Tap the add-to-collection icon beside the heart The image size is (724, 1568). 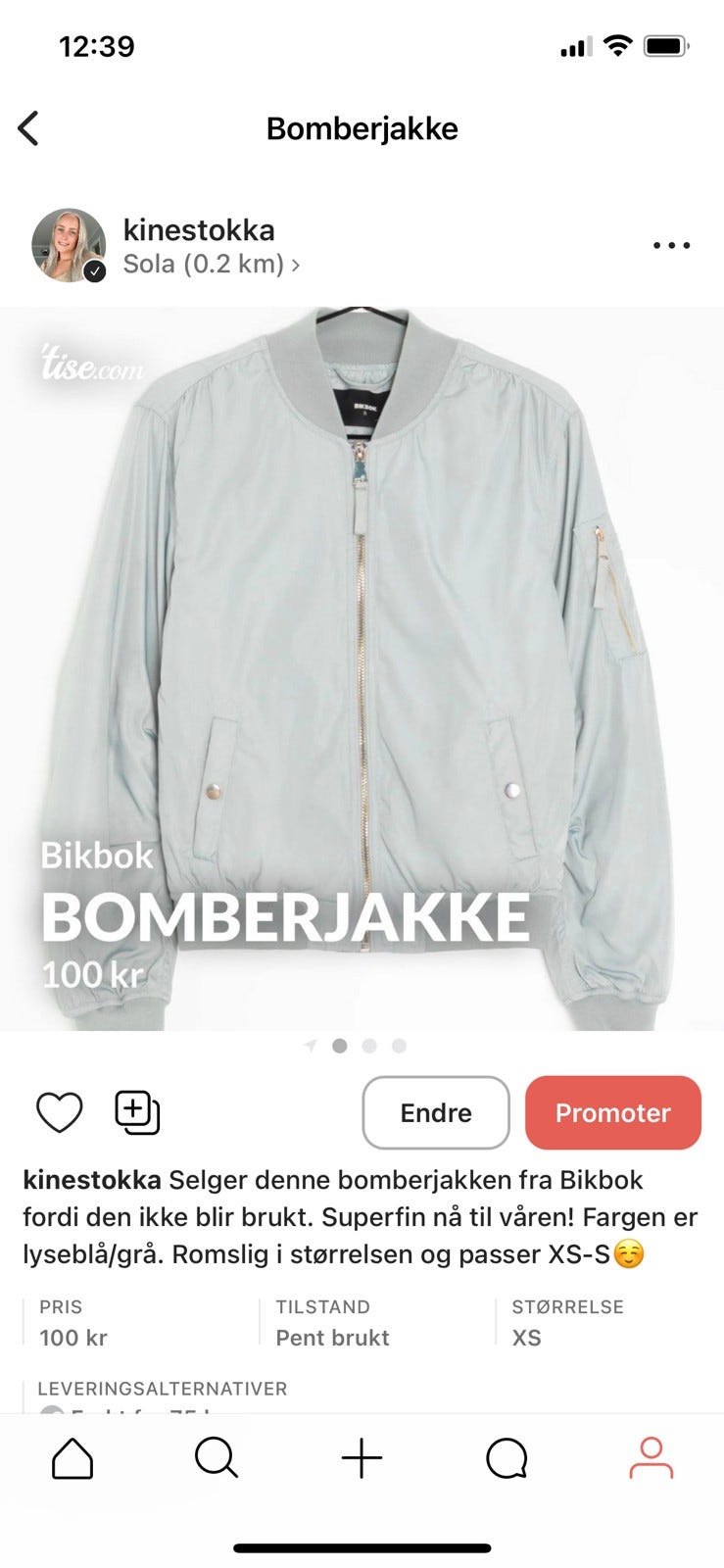(136, 1112)
